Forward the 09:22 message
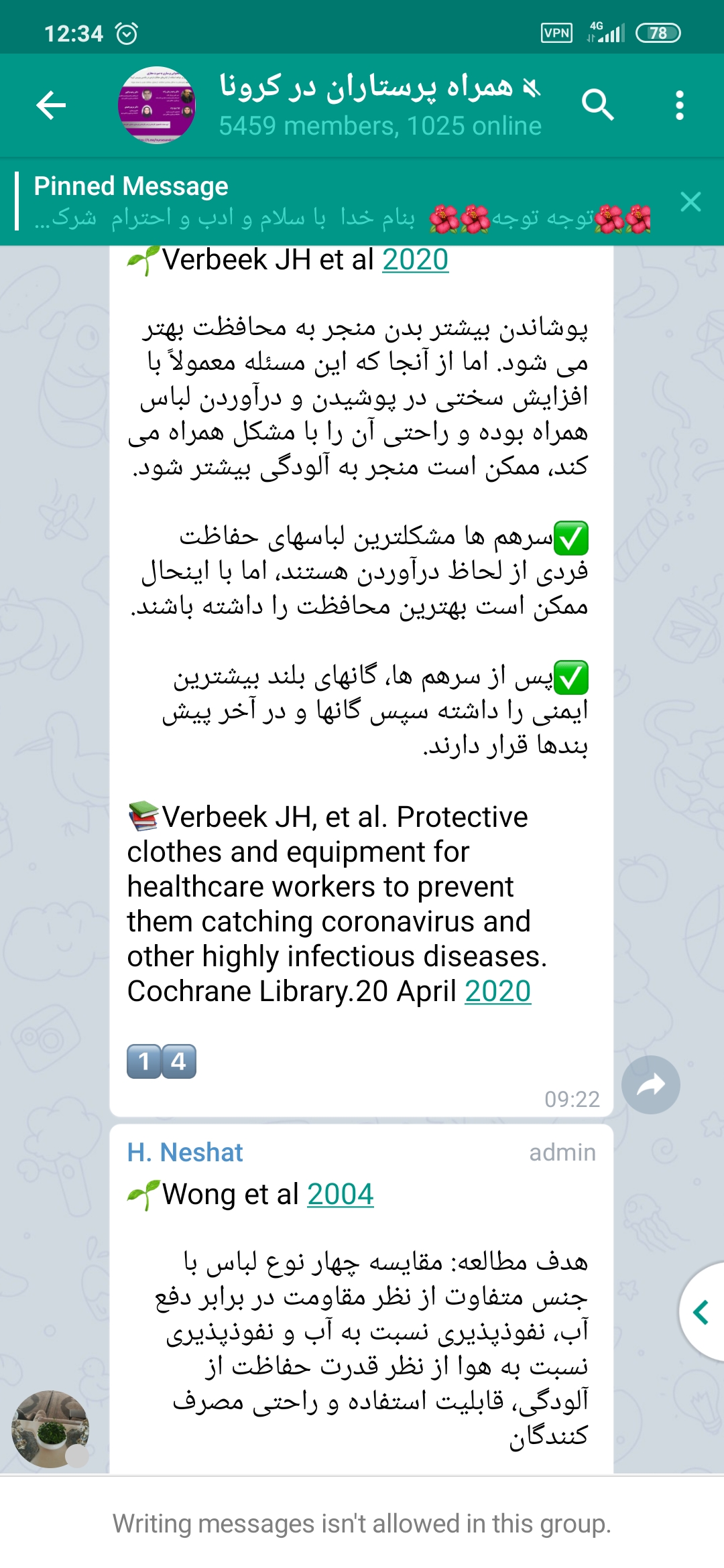 pos(650,1085)
